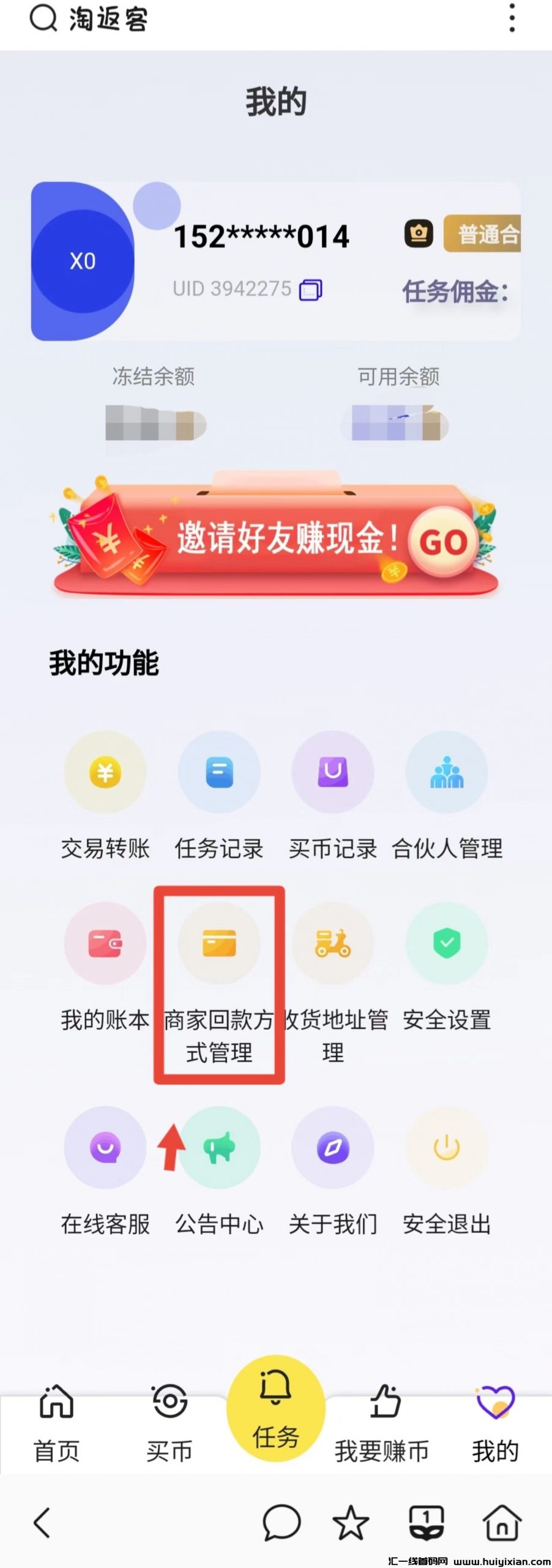Open the three-dot overflow menu
This screenshot has height=1568, width=552.
(x=512, y=17)
